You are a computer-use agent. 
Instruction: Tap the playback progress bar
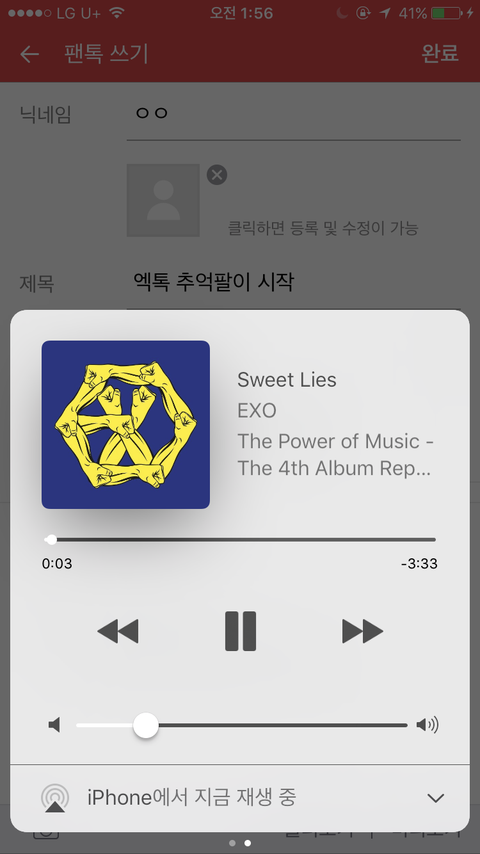(240, 540)
